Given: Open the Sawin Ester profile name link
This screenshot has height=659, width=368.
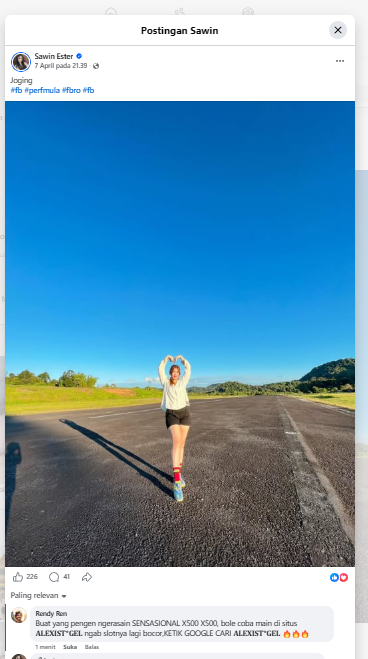Looking at the screenshot, I should click(54, 56).
